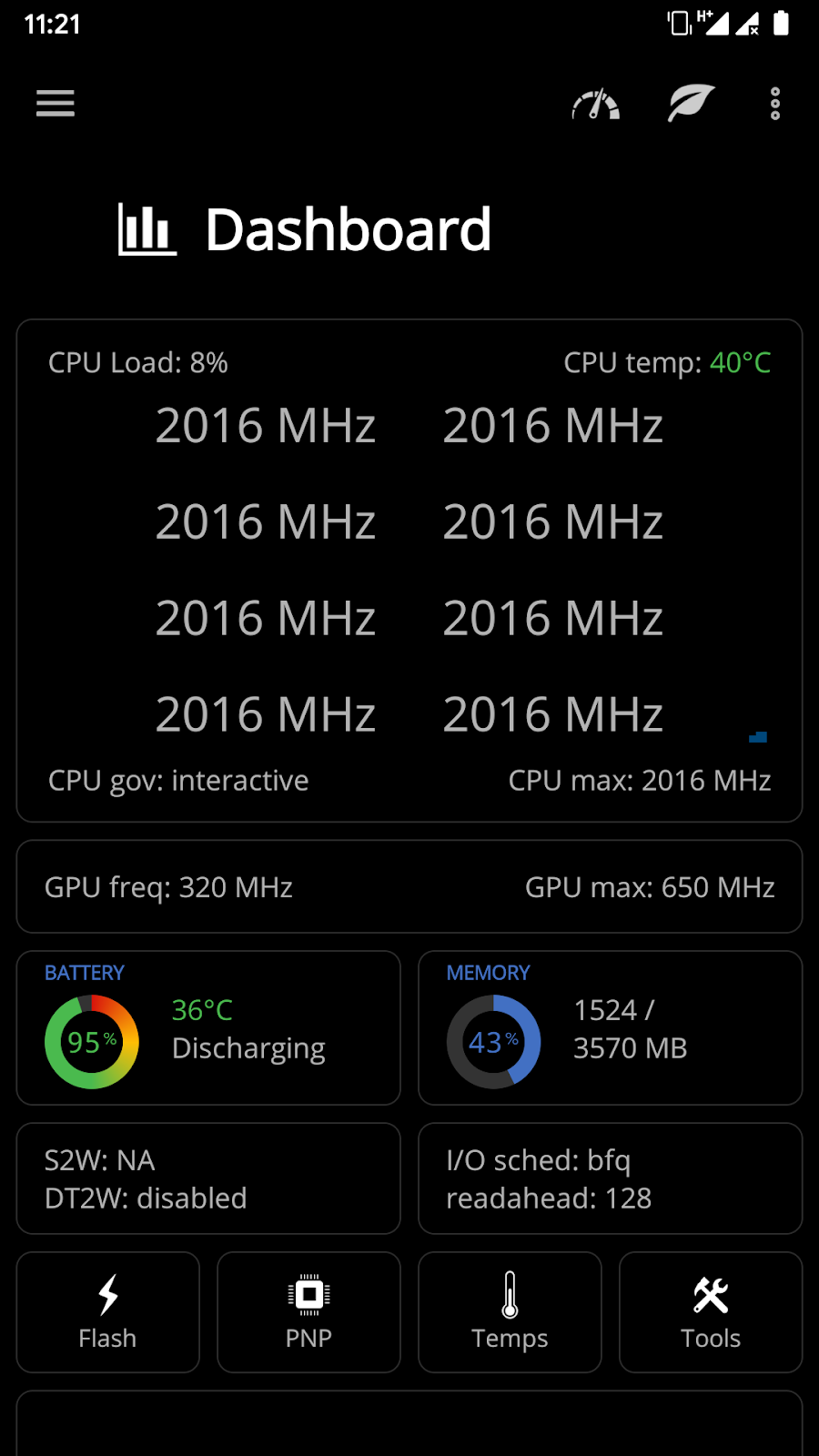Tap the leaf power-saving icon

coord(691,104)
